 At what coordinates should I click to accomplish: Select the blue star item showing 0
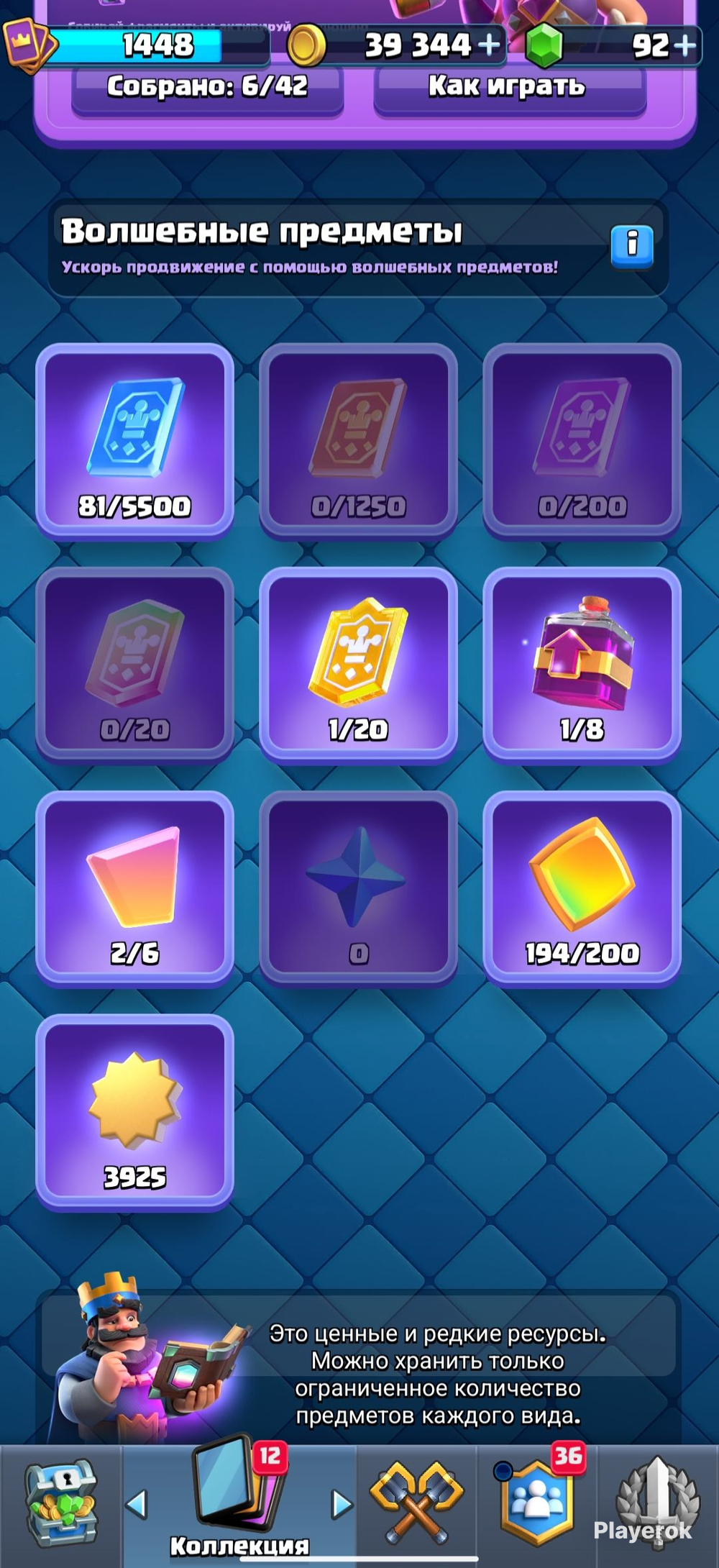click(x=358, y=888)
